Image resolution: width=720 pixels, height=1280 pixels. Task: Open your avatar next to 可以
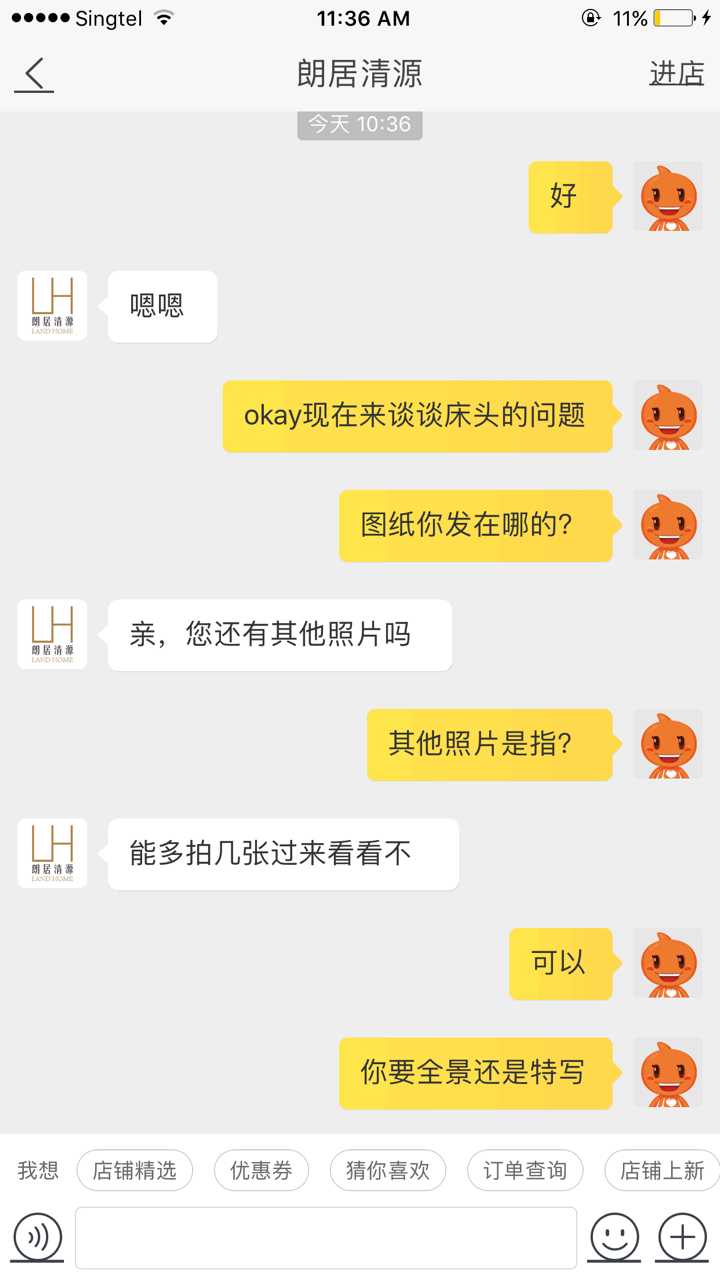coord(668,964)
